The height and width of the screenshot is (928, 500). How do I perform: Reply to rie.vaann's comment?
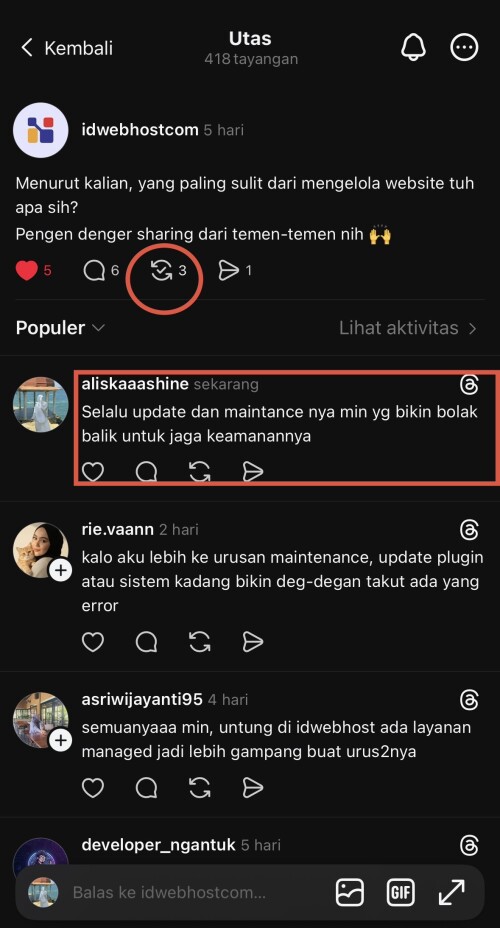[146, 642]
